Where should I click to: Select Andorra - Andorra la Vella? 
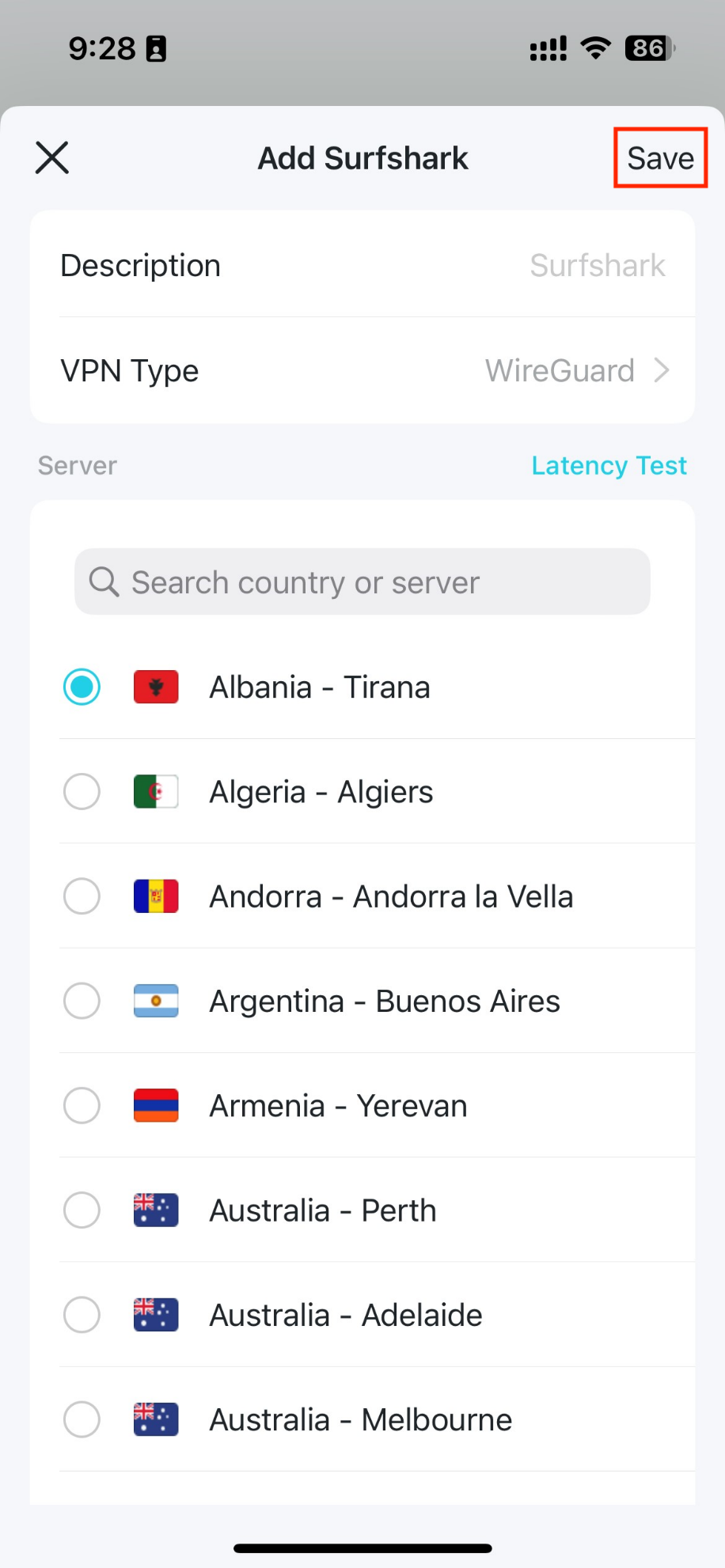point(362,896)
